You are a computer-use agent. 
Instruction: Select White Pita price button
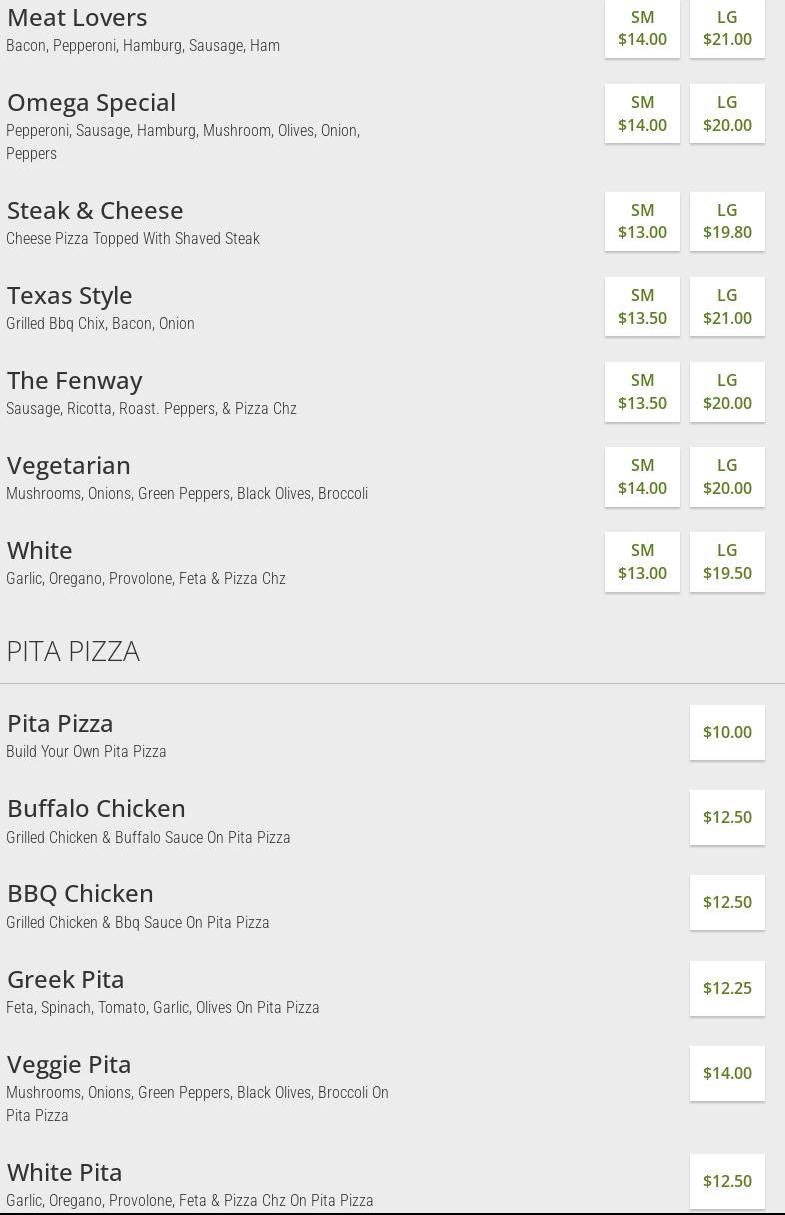[727, 1181]
